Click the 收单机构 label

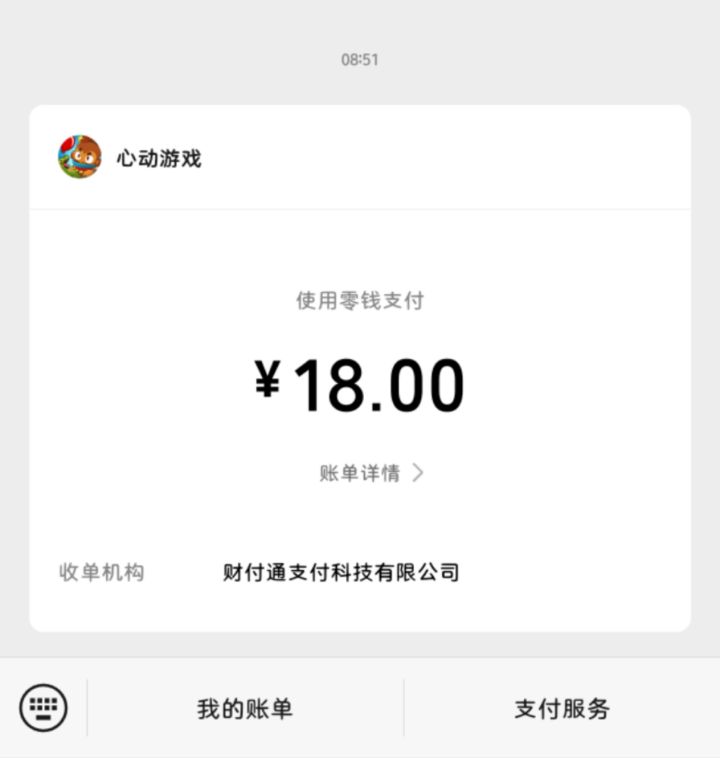click(x=102, y=573)
